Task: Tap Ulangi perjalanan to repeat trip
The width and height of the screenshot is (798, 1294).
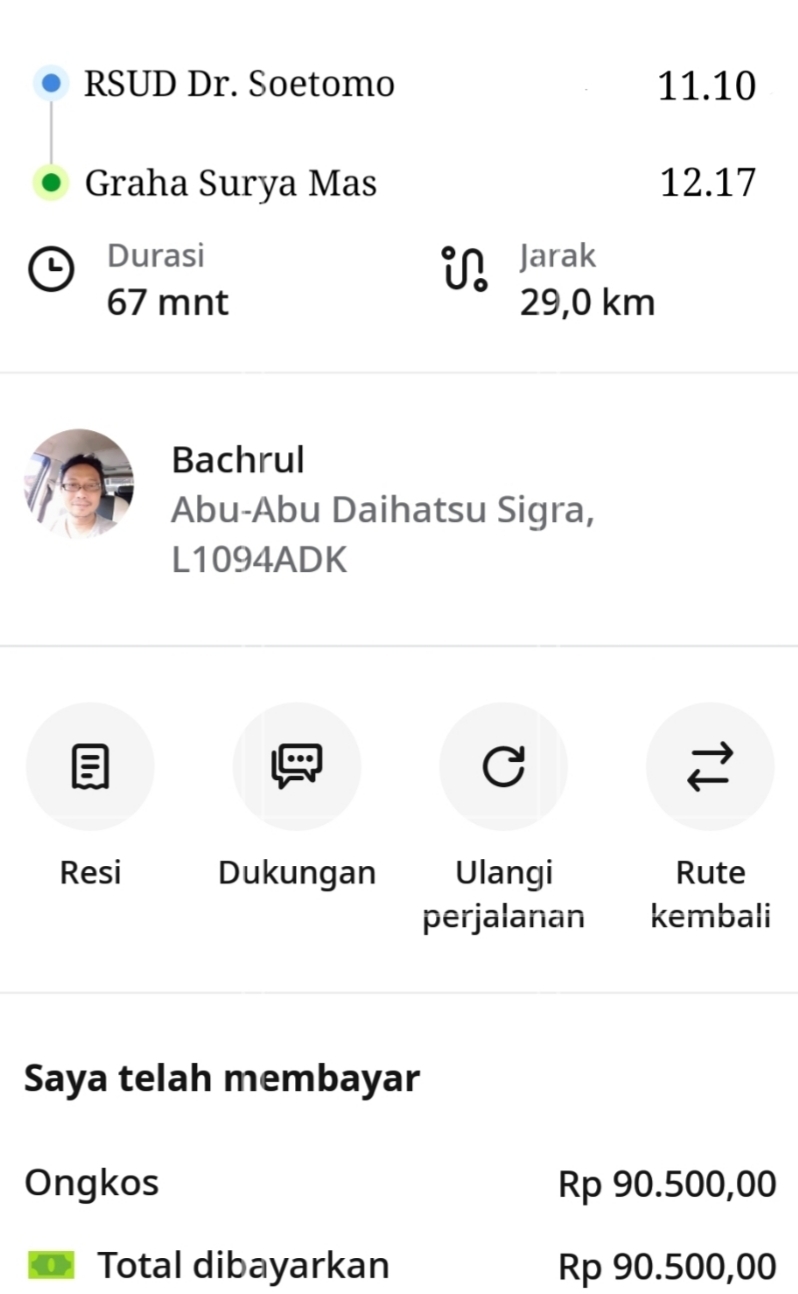Action: pyautogui.click(x=503, y=767)
